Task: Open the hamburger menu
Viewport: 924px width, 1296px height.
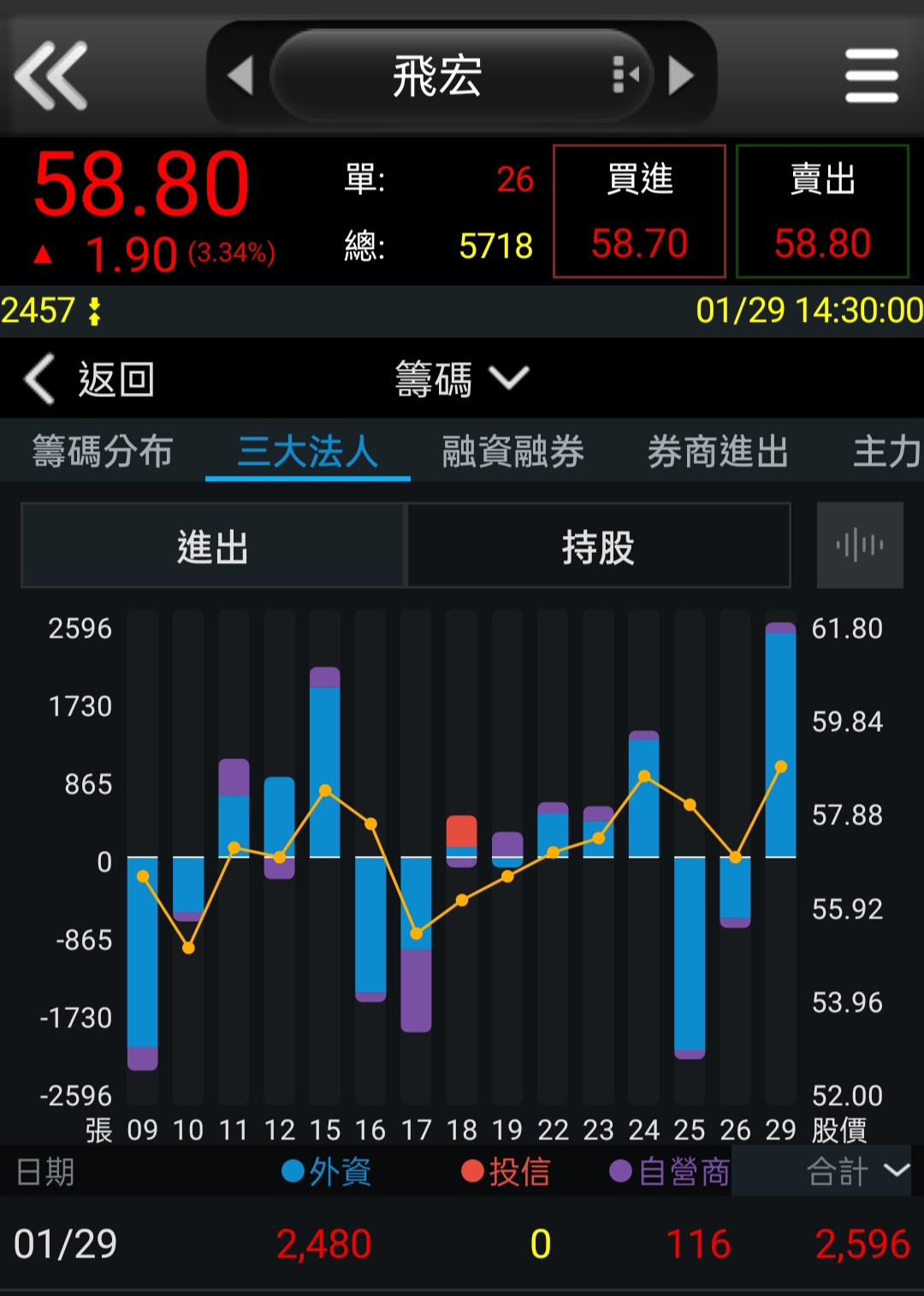Action: (871, 75)
